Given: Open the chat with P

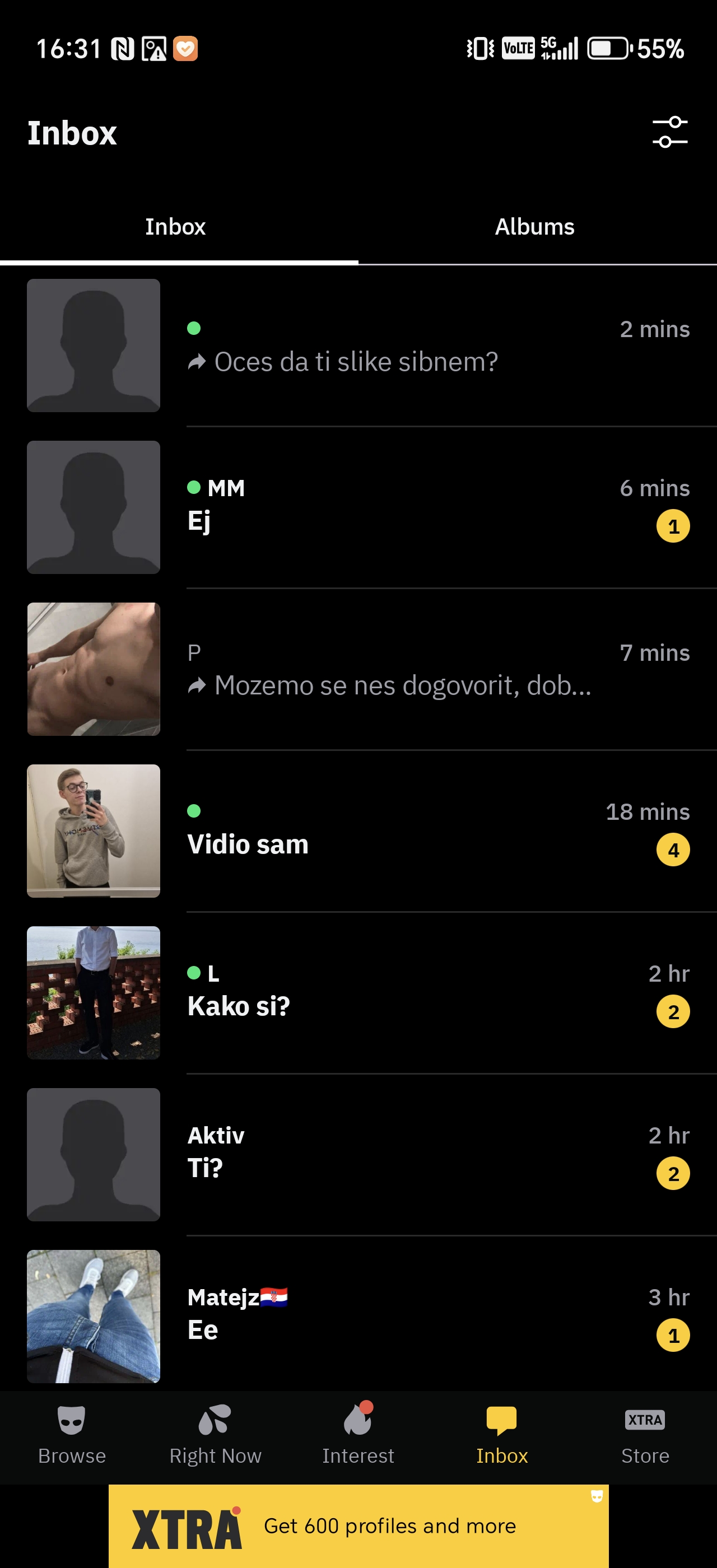Looking at the screenshot, I should [x=358, y=669].
